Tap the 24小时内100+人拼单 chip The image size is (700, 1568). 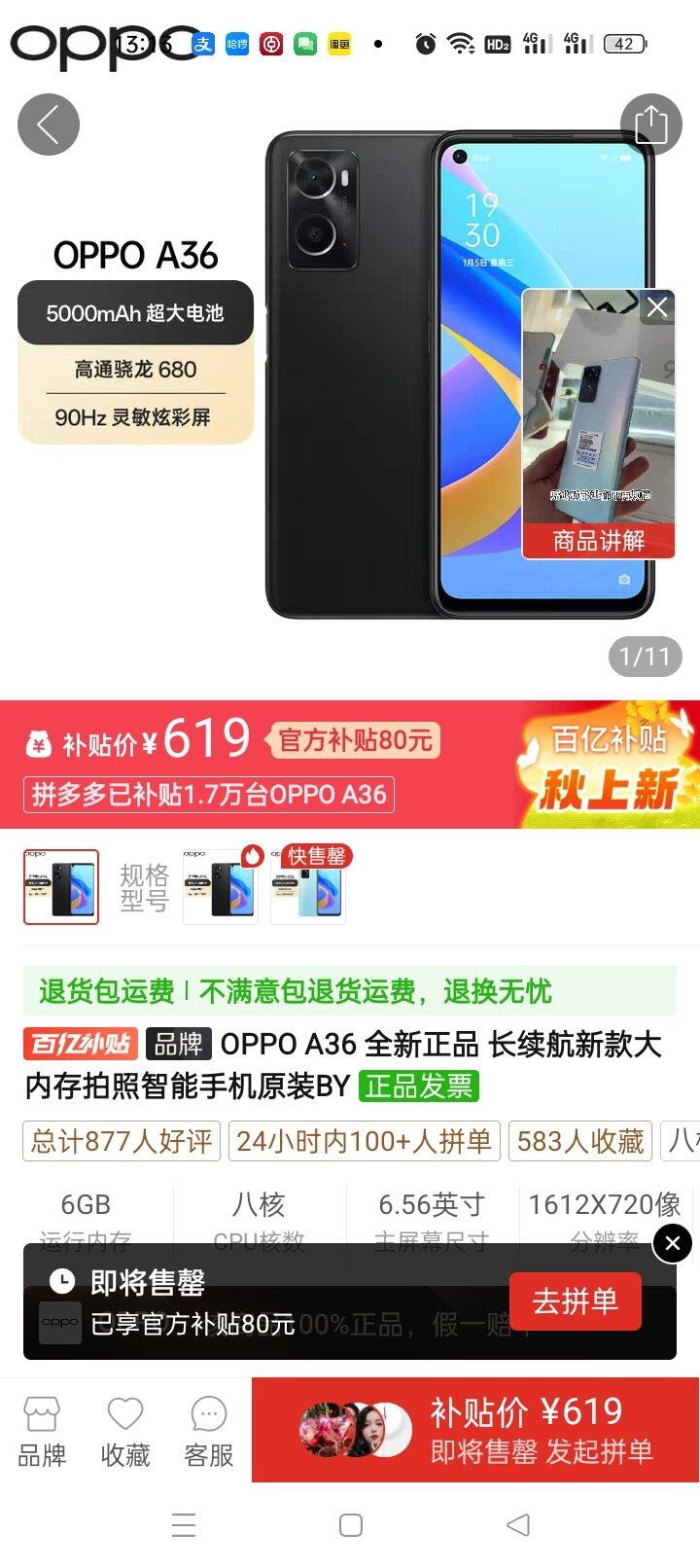tap(364, 1141)
